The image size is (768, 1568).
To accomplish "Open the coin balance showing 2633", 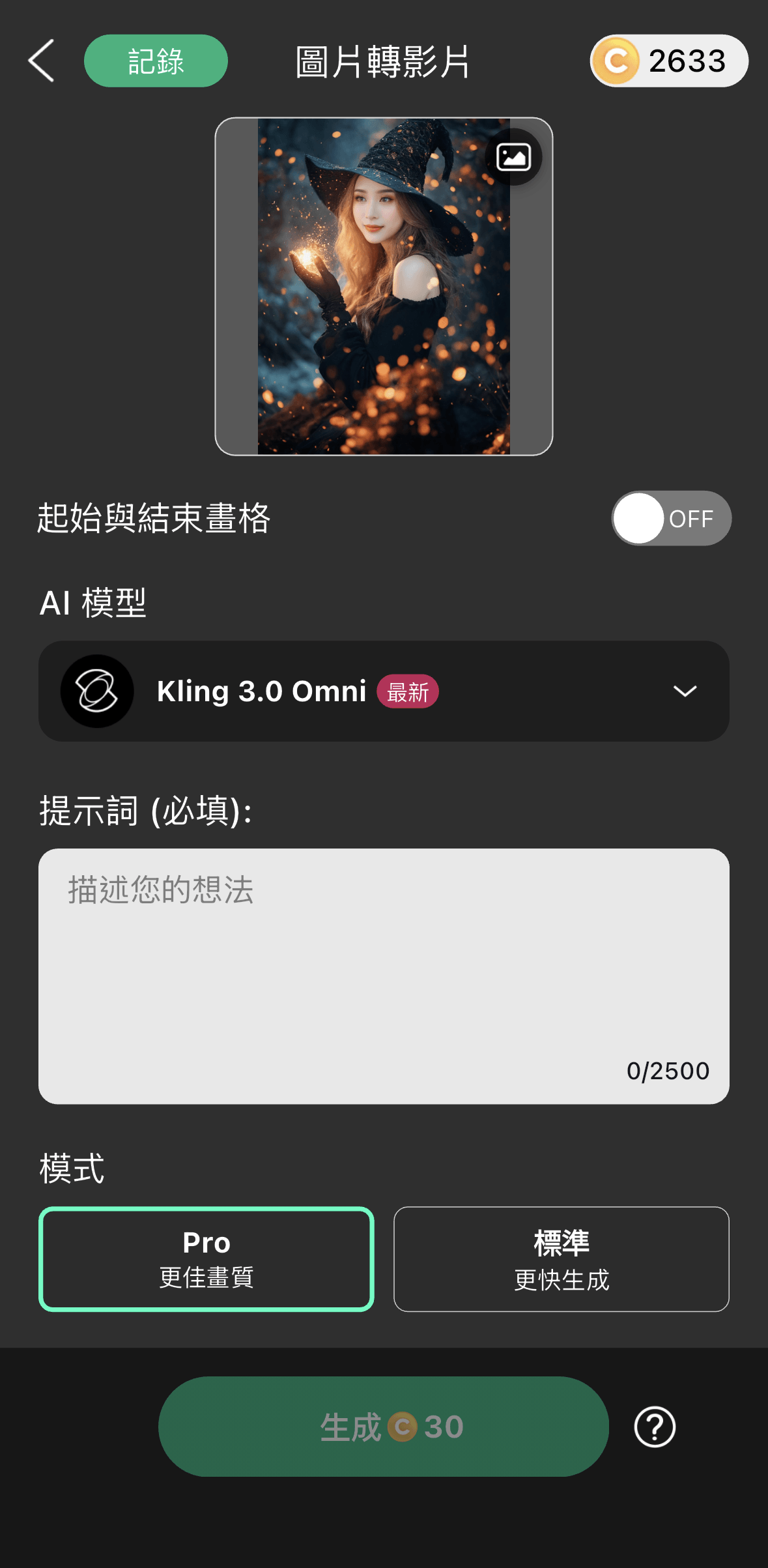I will coord(667,61).
